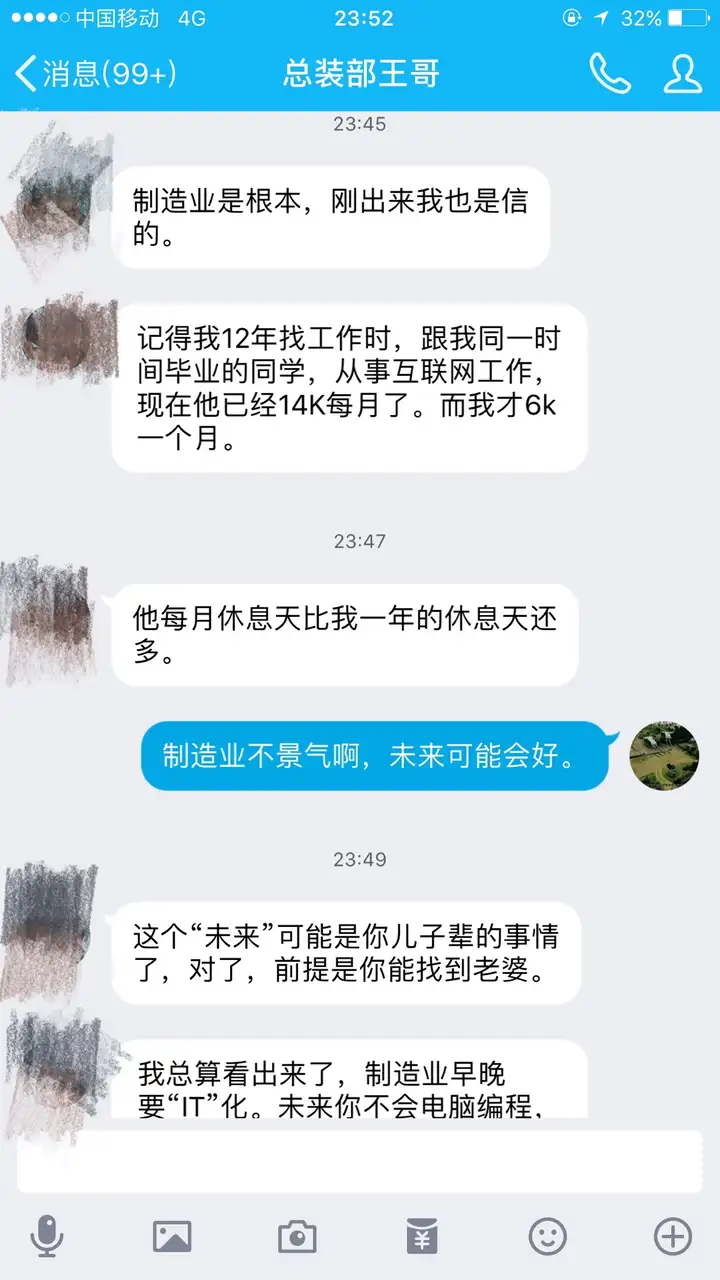Switch to voice message microphone
The height and width of the screenshot is (1280, 720).
click(47, 1237)
